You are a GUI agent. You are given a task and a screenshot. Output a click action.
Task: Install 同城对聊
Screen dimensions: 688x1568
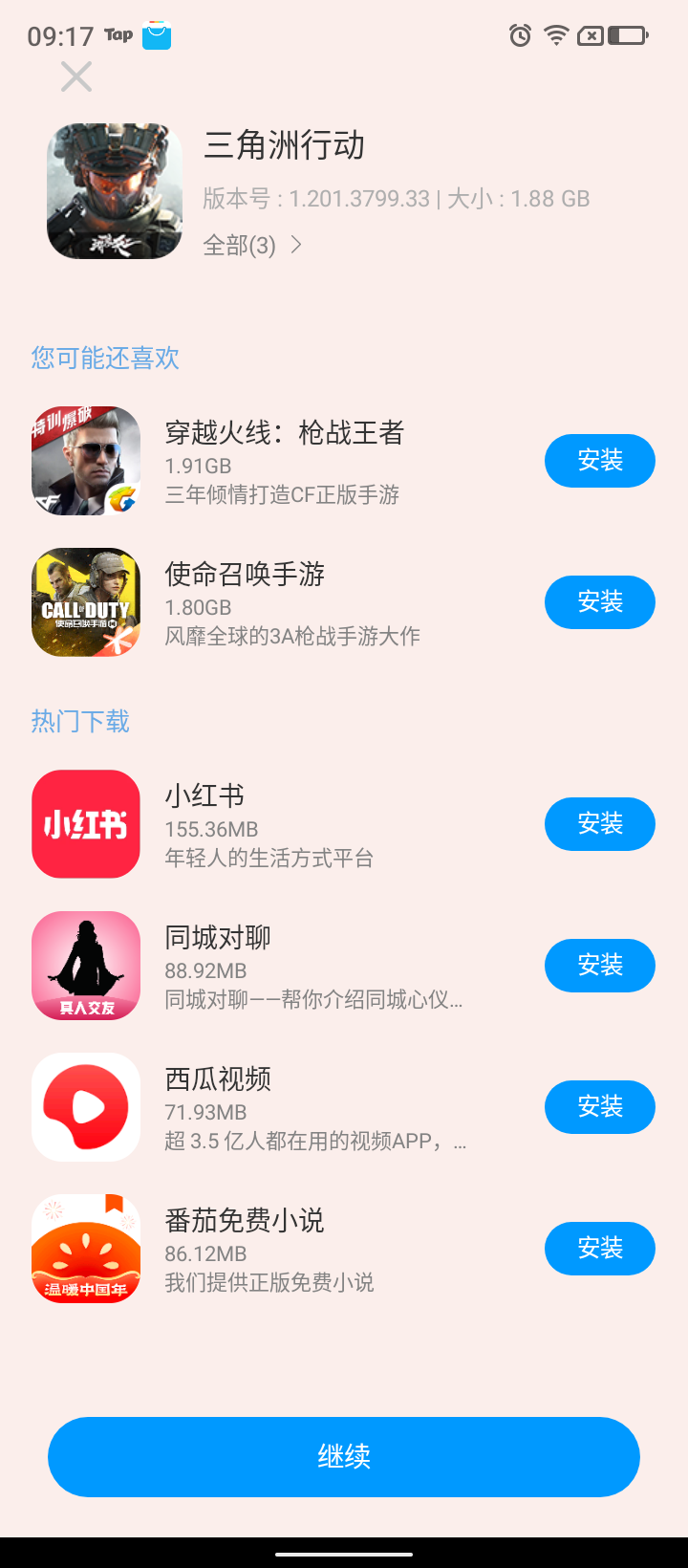point(599,966)
